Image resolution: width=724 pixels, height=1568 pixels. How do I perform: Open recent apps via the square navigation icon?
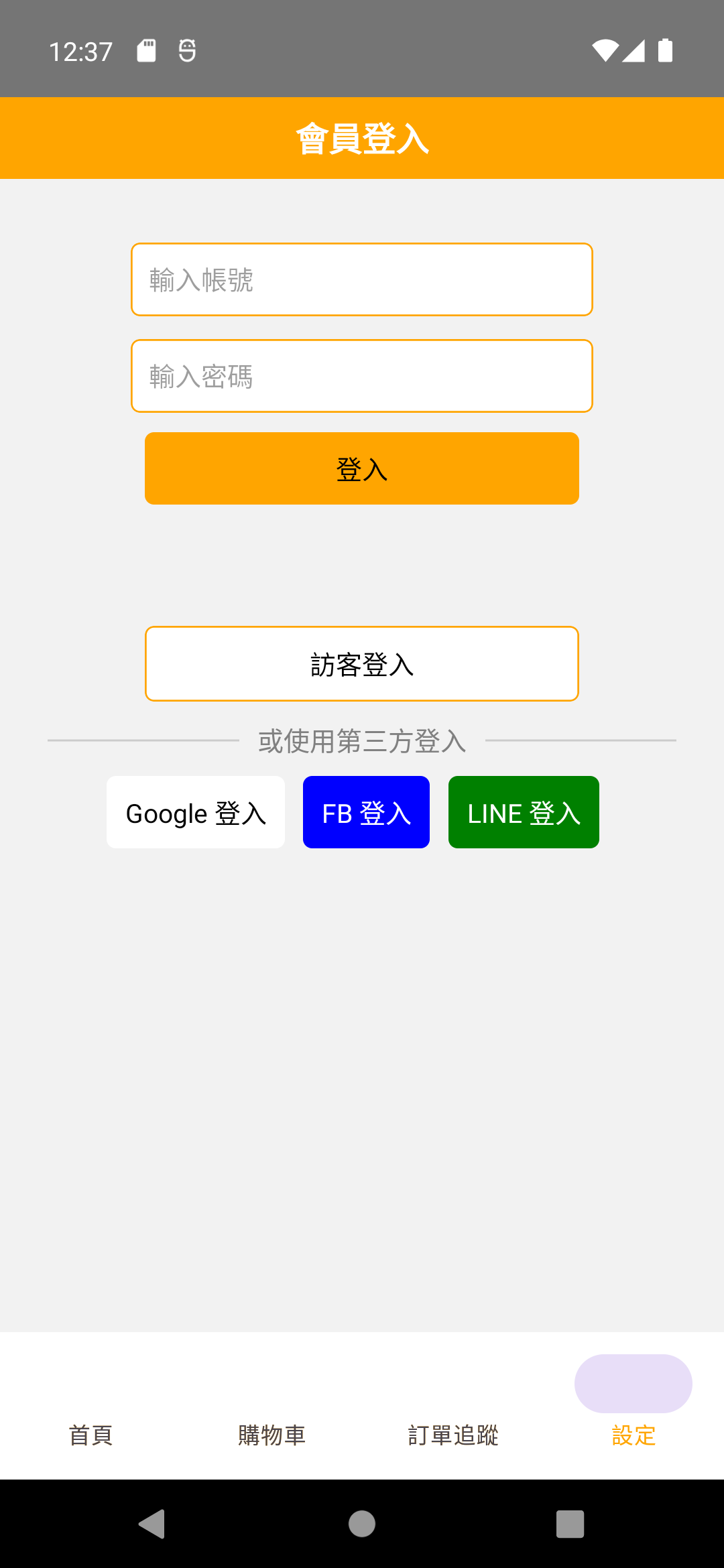click(570, 1523)
